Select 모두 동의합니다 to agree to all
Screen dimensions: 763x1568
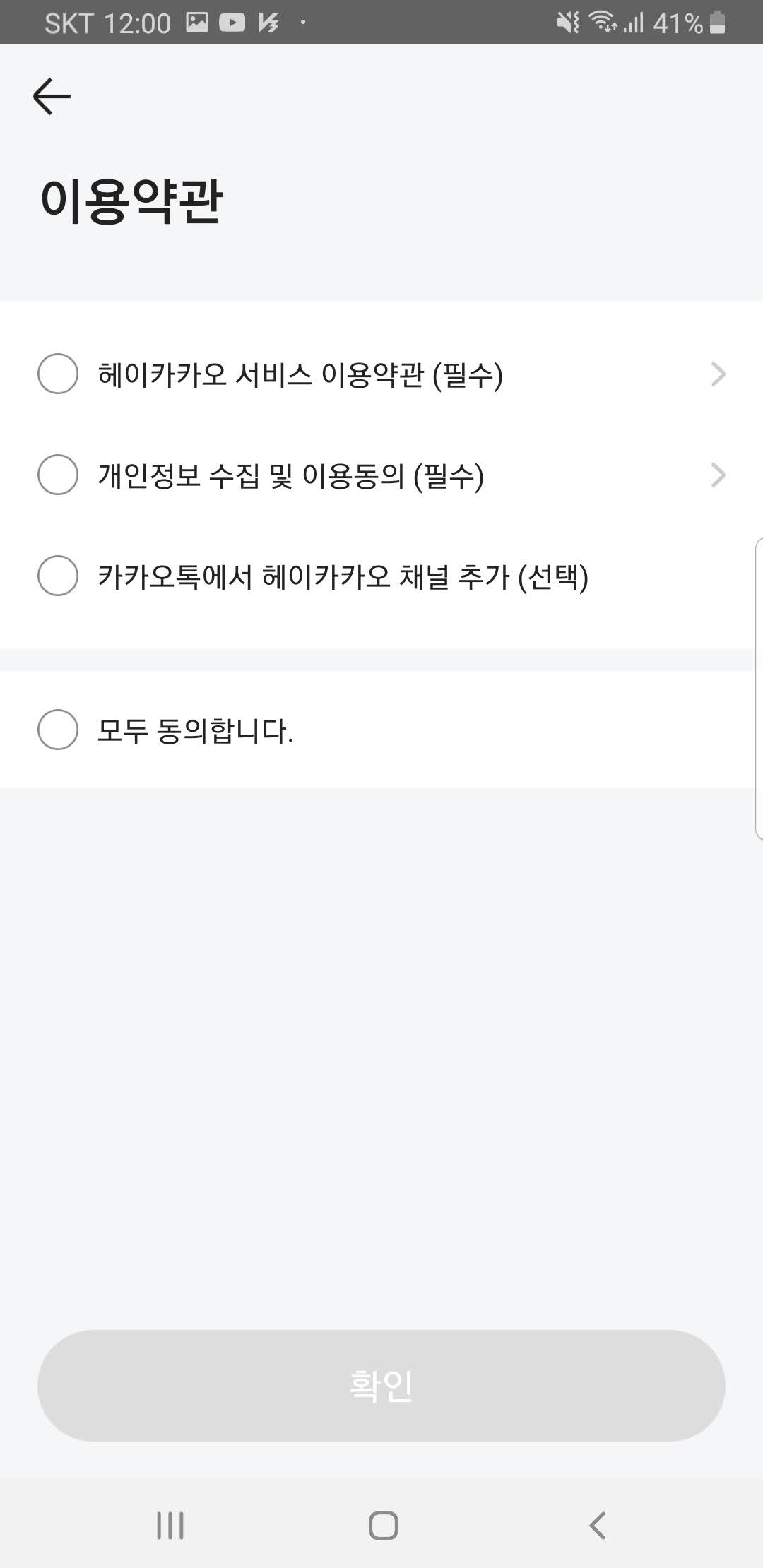58,730
